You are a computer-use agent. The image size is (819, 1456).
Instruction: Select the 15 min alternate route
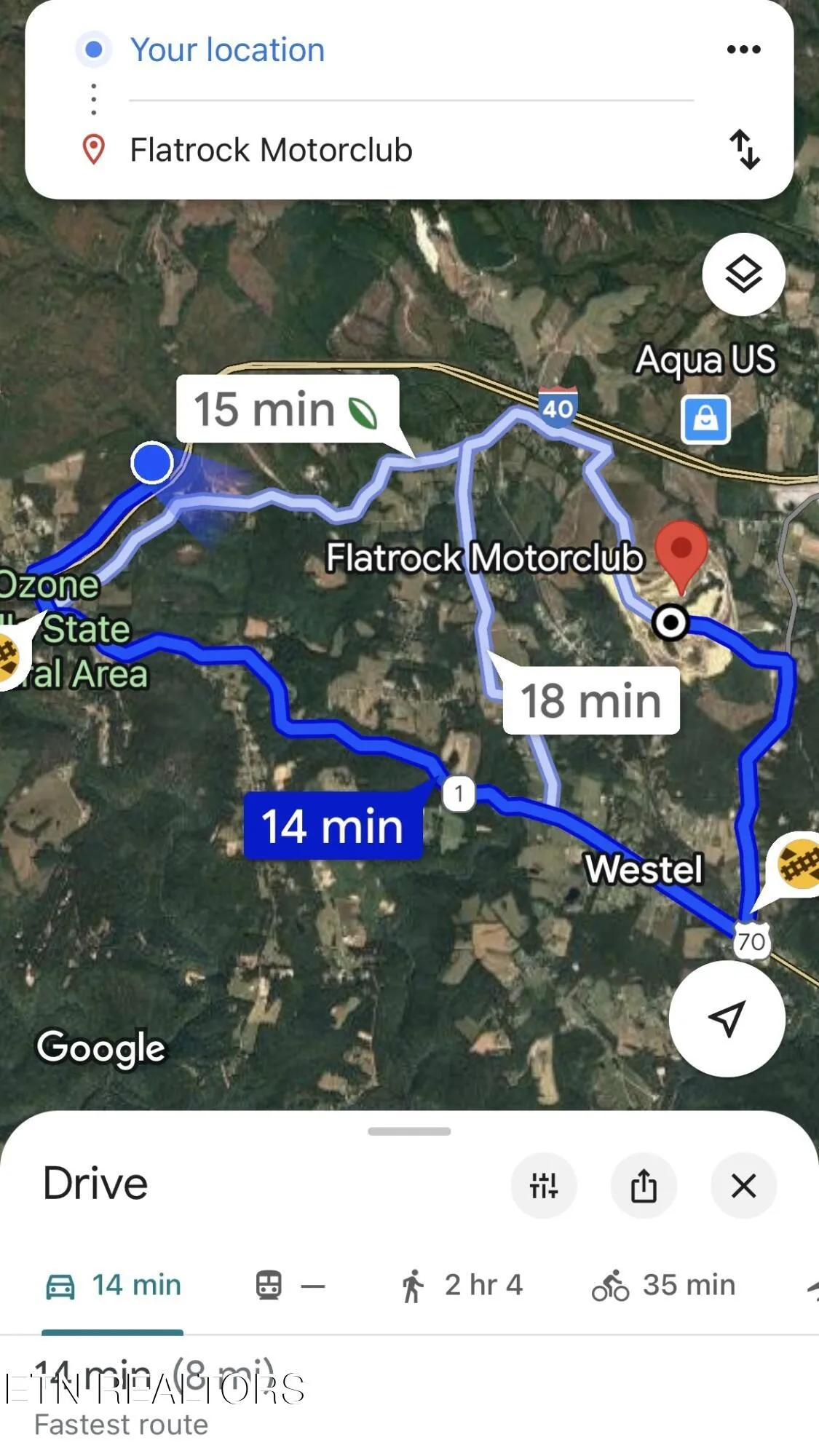pyautogui.click(x=286, y=409)
